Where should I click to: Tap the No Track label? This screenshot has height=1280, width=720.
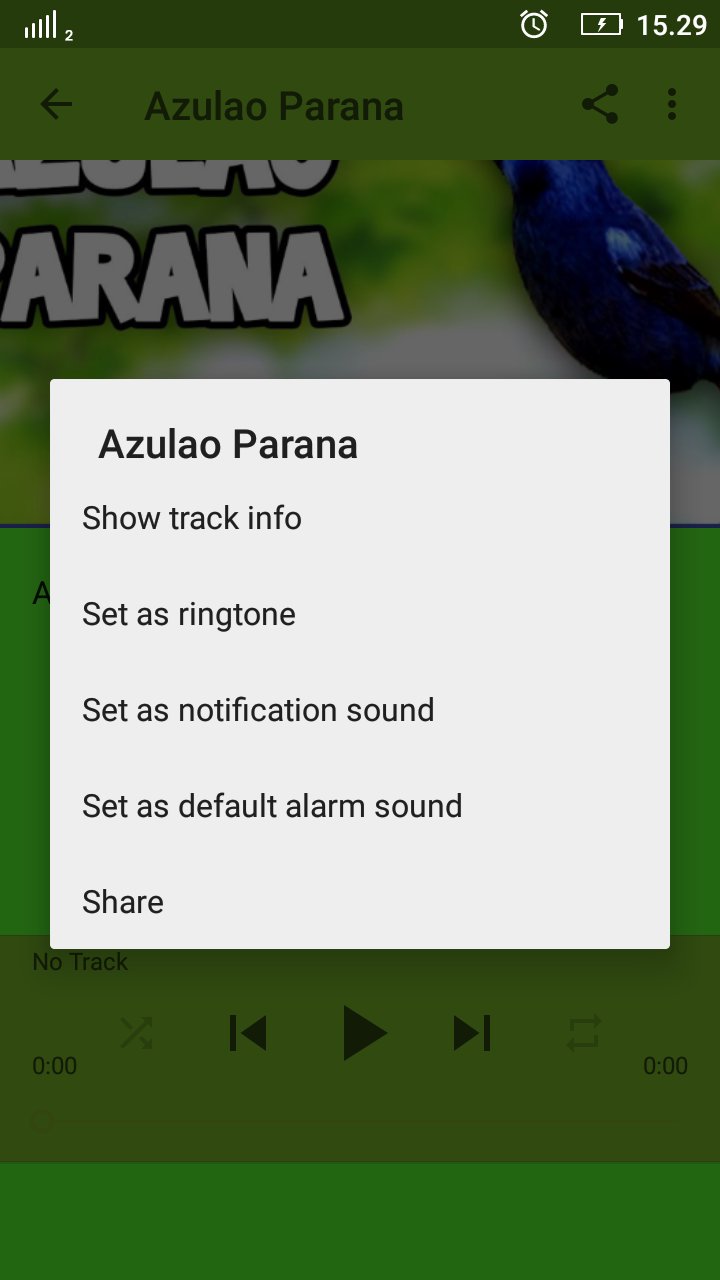pos(79,961)
